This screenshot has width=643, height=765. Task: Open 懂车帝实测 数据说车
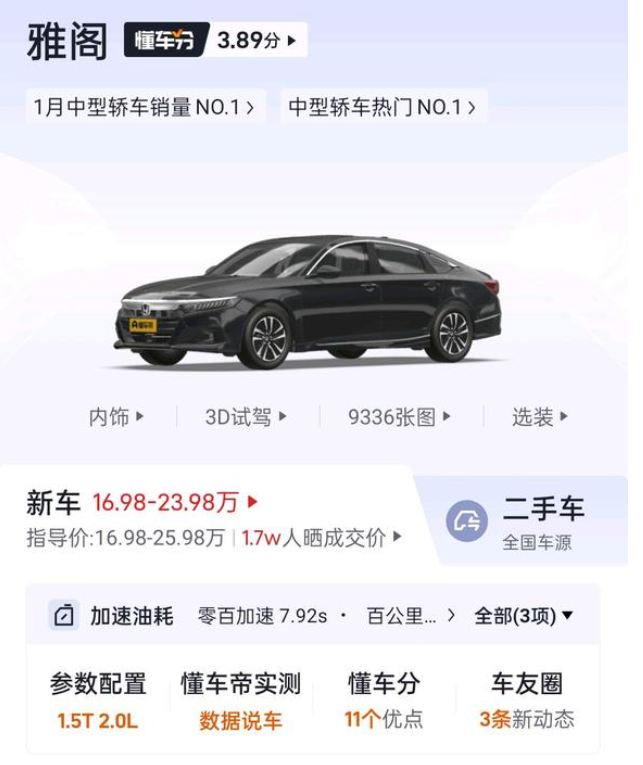point(241,700)
